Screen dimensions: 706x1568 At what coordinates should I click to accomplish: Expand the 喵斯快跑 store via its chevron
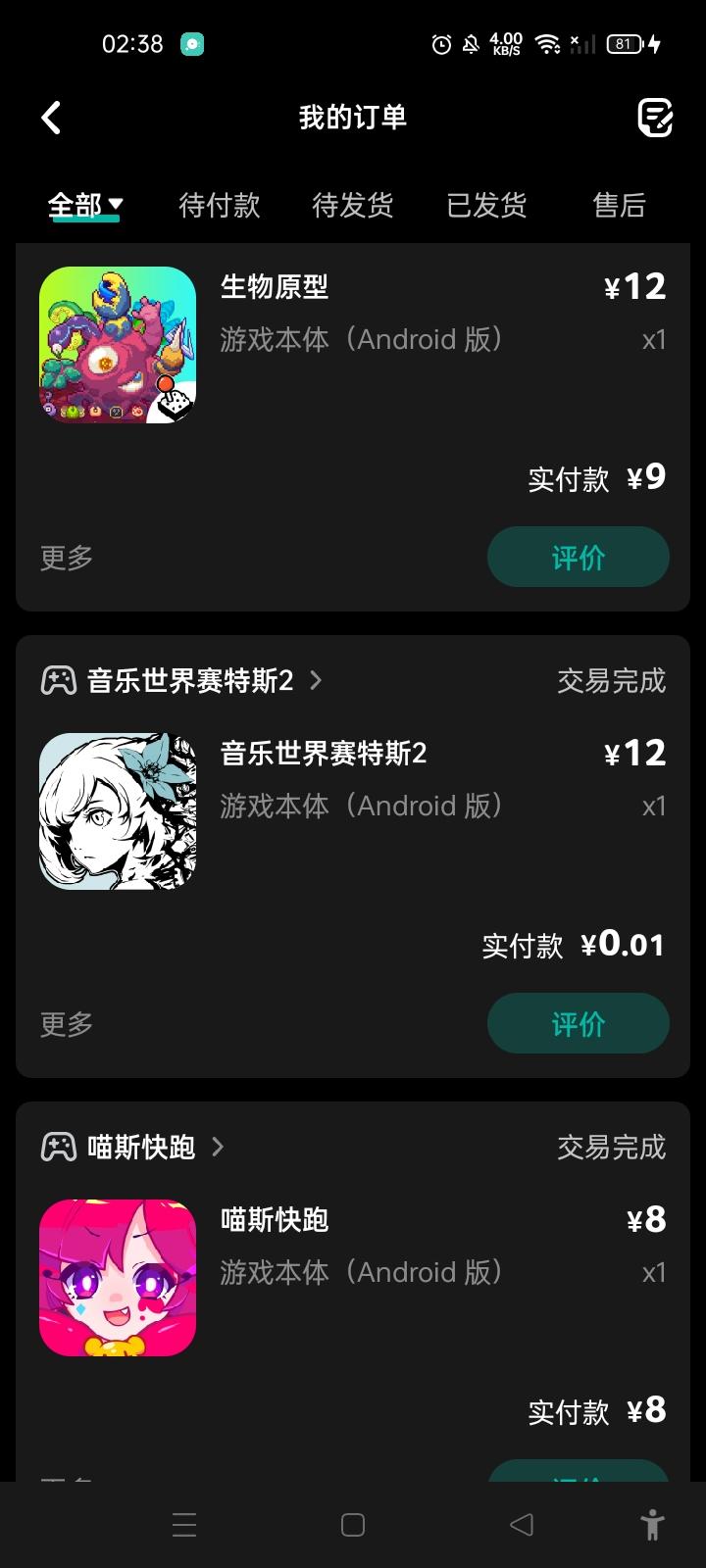(x=218, y=1147)
